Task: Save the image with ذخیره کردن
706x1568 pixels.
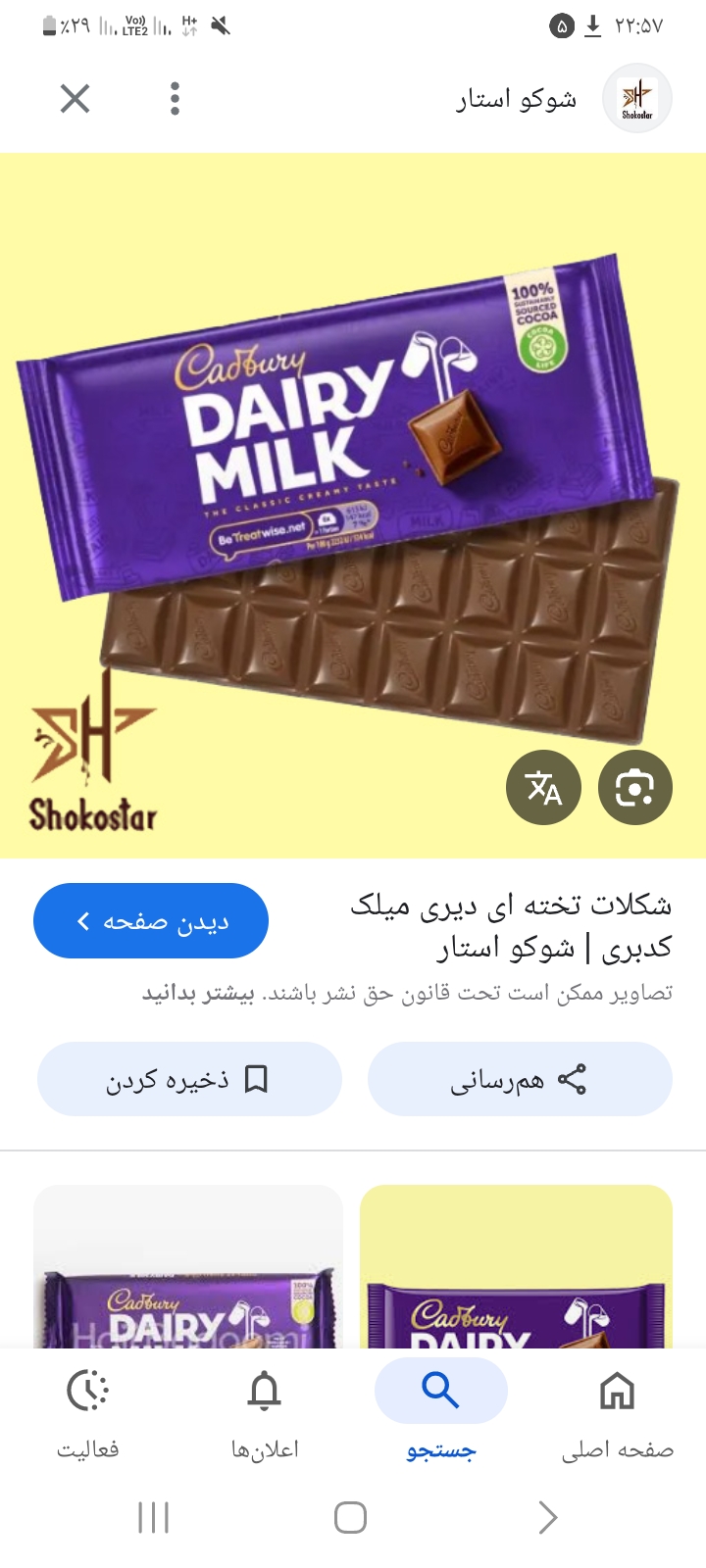Action: pos(189,1079)
